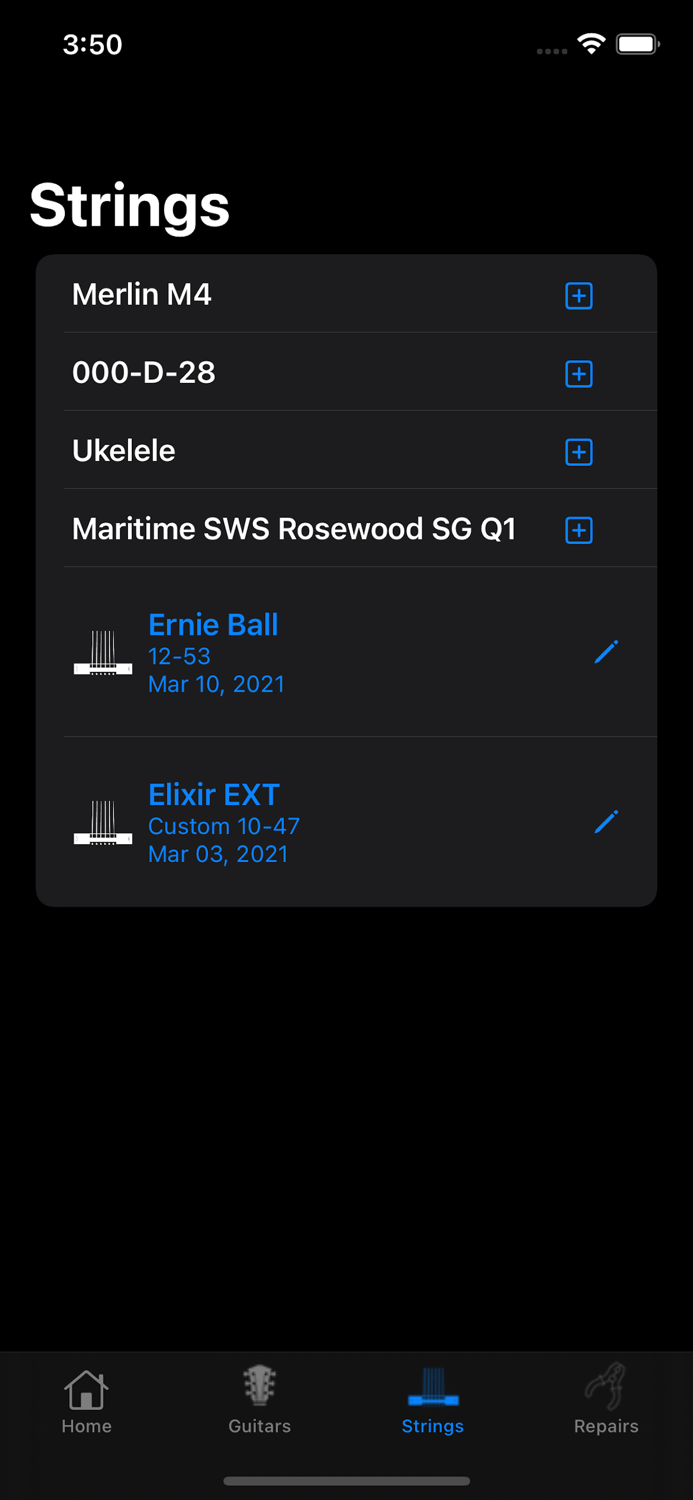The image size is (693, 1500).
Task: Select the Strings tab
Action: pos(433,1402)
